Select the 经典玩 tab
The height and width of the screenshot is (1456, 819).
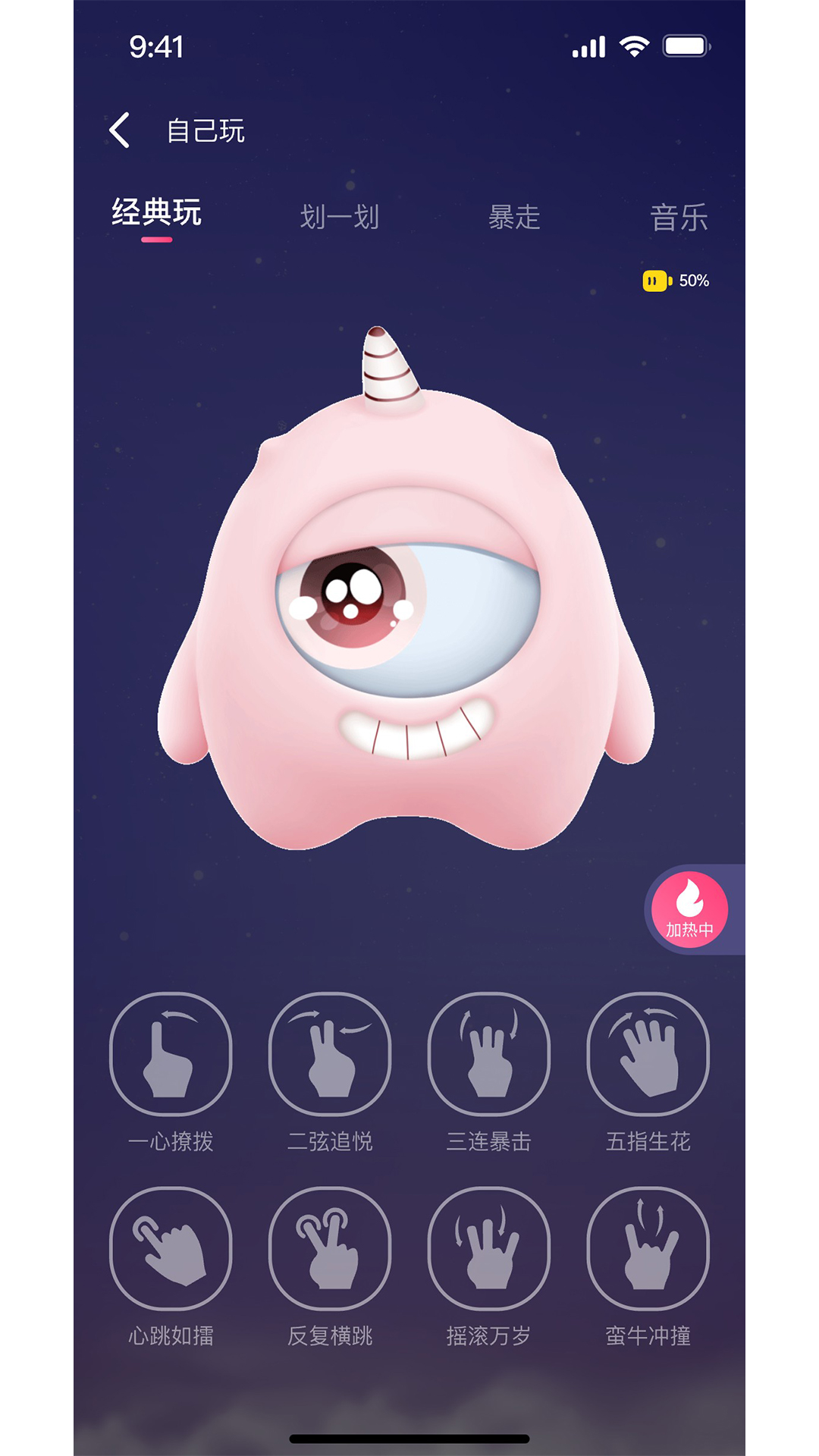[x=156, y=213]
